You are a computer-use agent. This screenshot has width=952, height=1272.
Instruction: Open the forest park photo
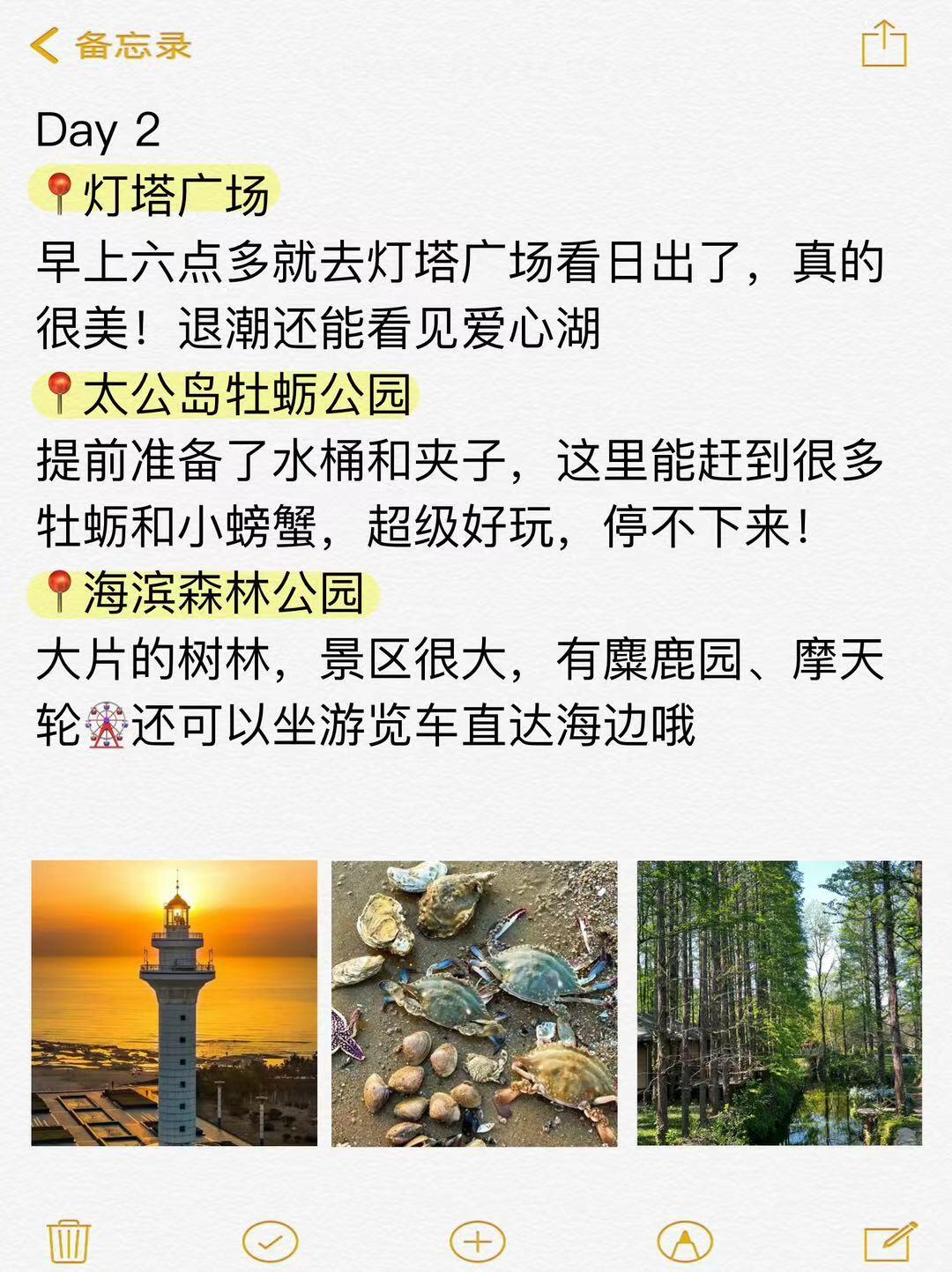779,1002
